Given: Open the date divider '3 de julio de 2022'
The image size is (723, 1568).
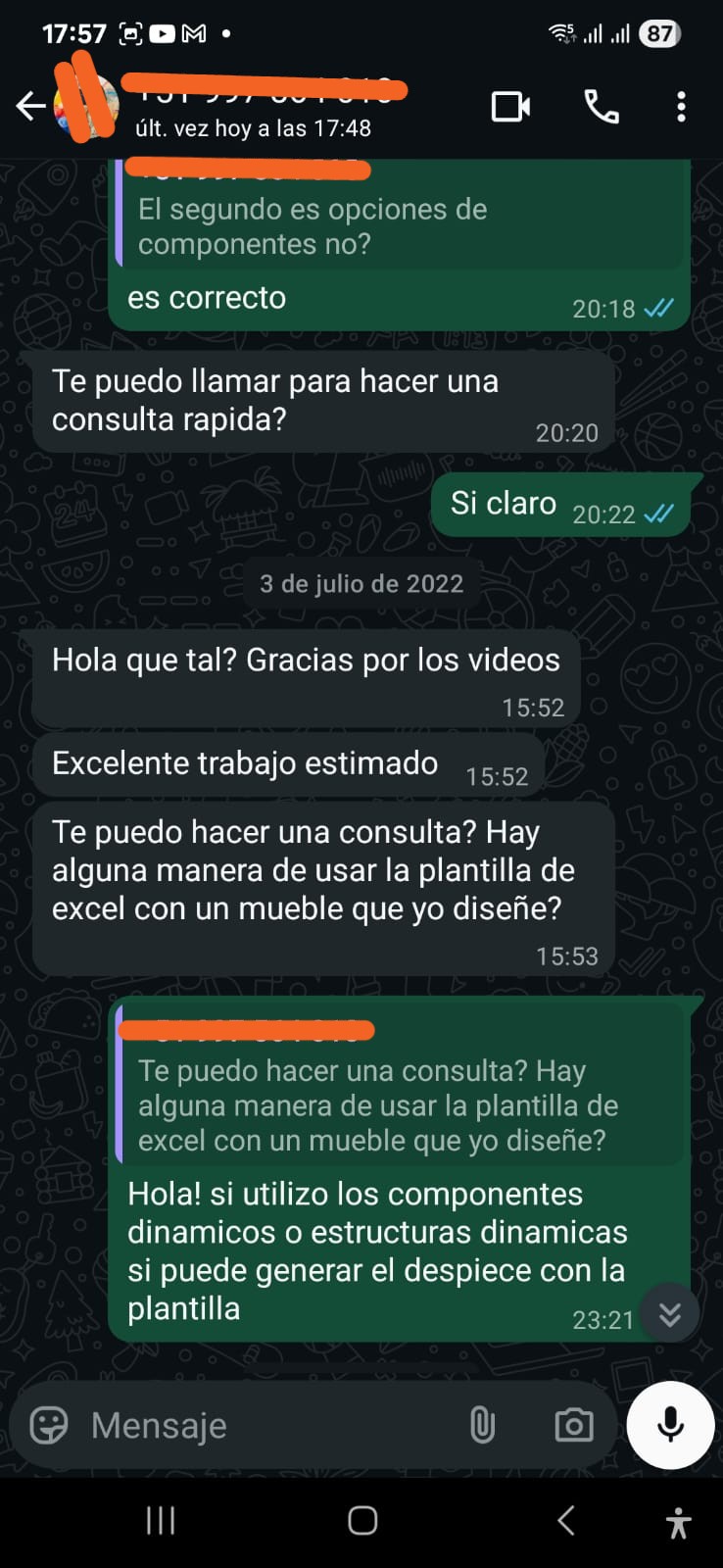Looking at the screenshot, I should click(361, 583).
